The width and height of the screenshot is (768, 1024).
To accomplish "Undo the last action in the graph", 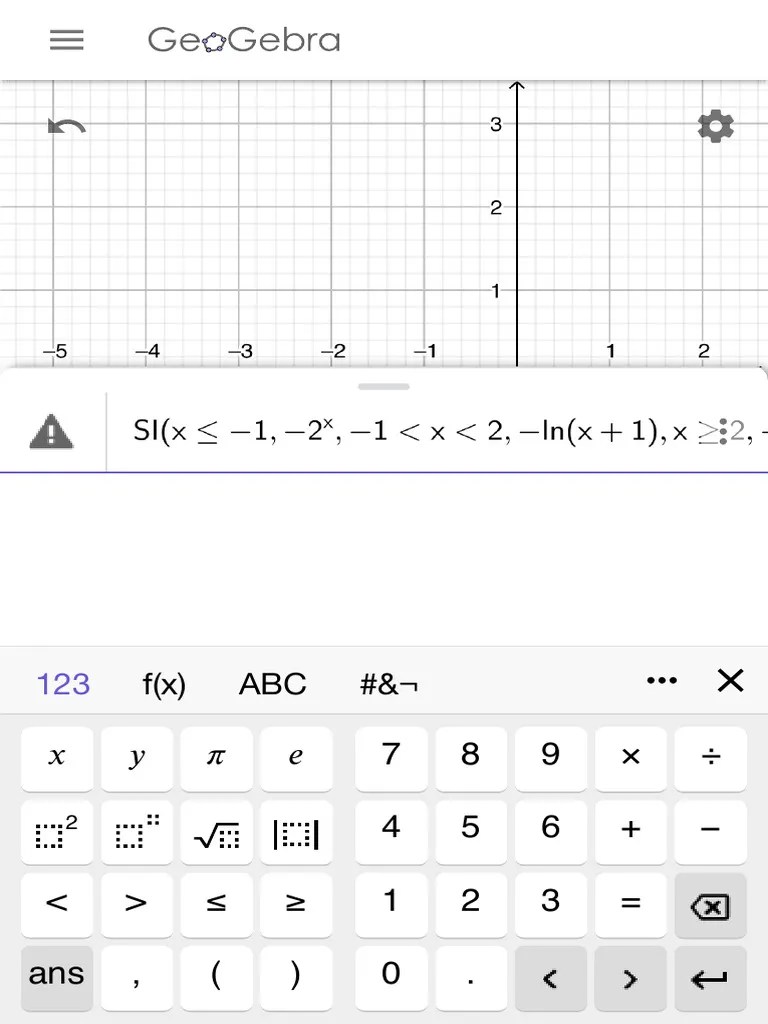I will [65, 127].
